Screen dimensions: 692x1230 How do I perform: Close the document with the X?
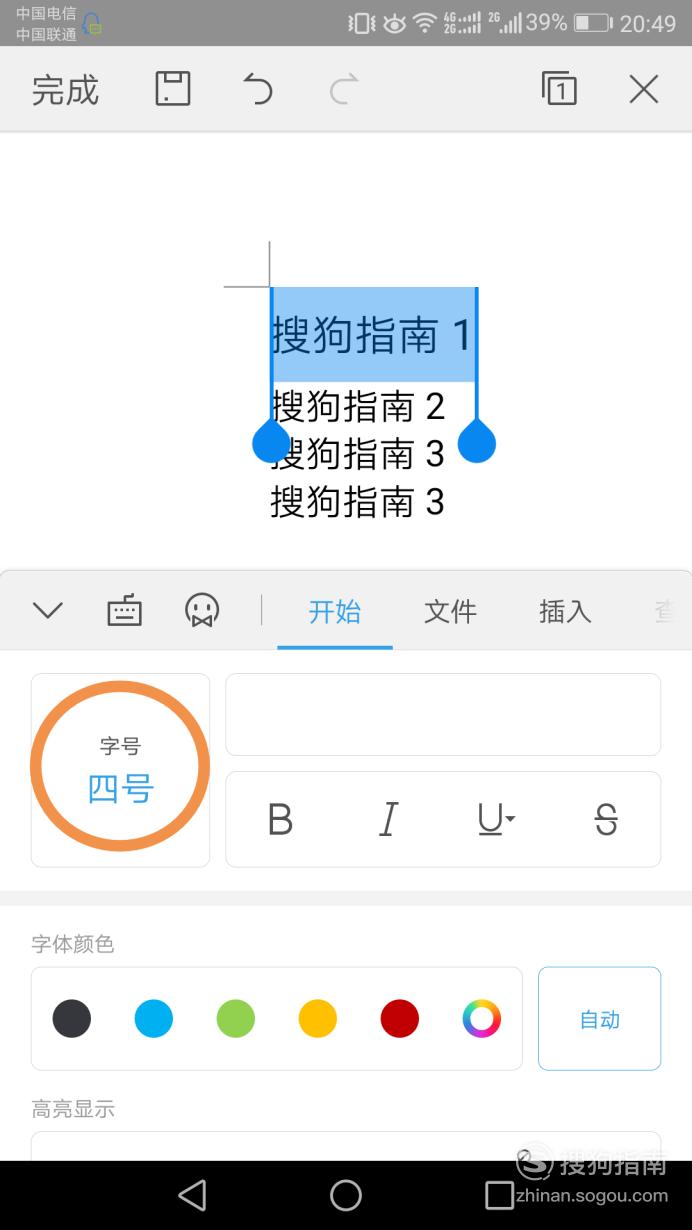click(x=644, y=90)
